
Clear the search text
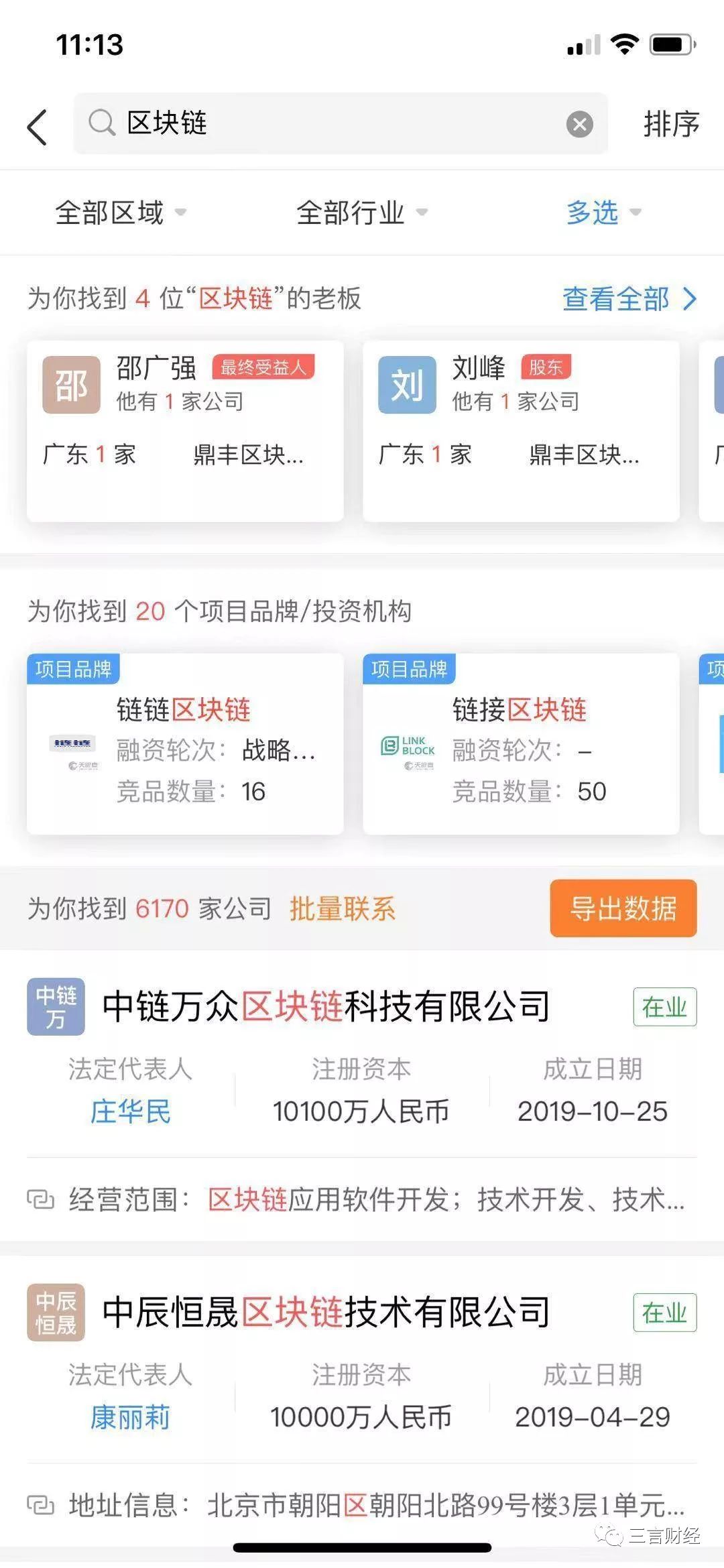click(x=579, y=125)
